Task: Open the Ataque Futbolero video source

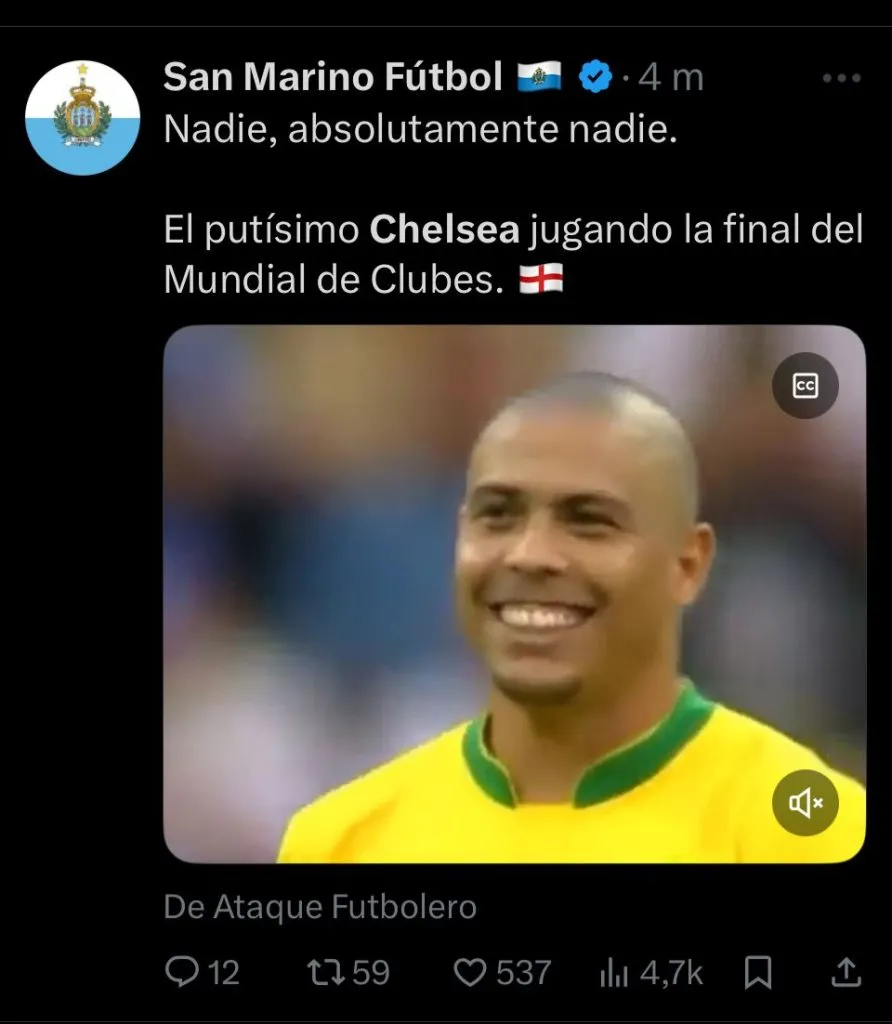Action: pos(320,907)
